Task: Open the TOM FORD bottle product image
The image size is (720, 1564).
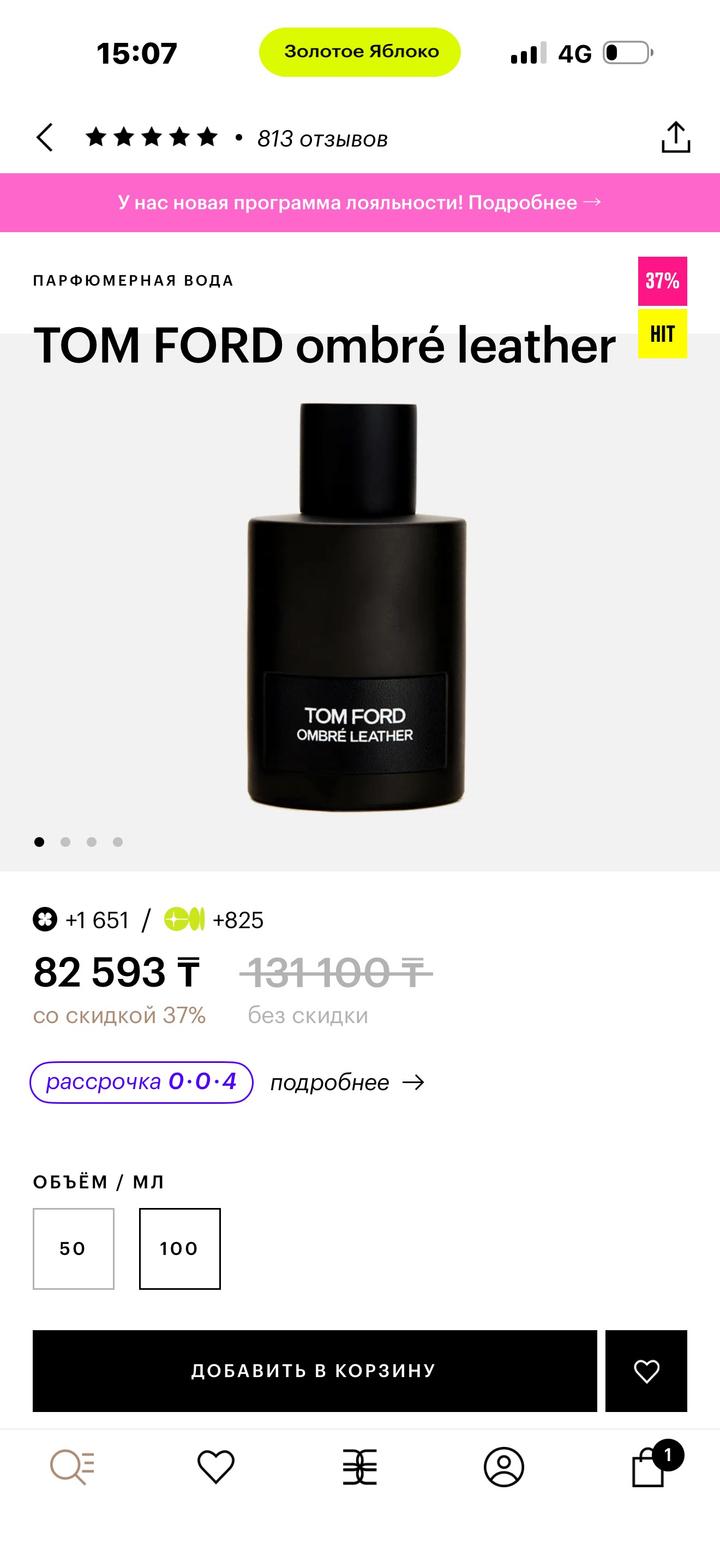Action: (357, 605)
